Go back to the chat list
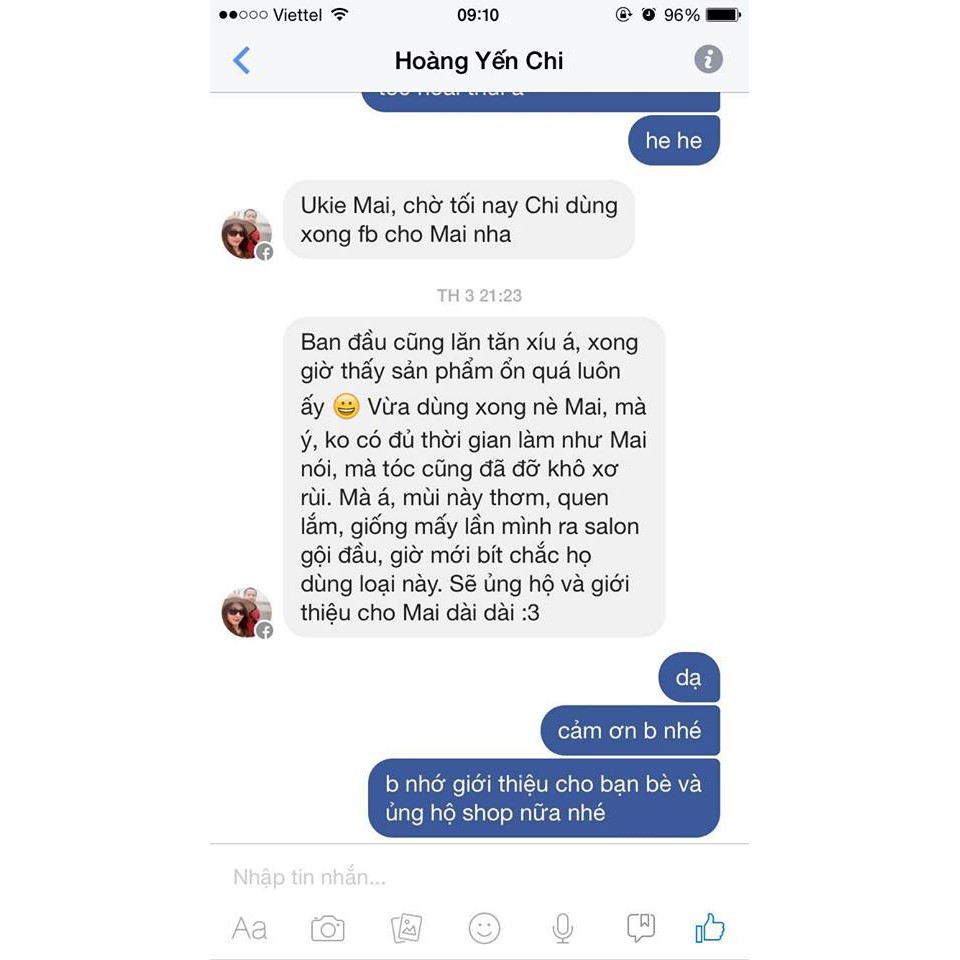The width and height of the screenshot is (960, 960). [x=241, y=60]
